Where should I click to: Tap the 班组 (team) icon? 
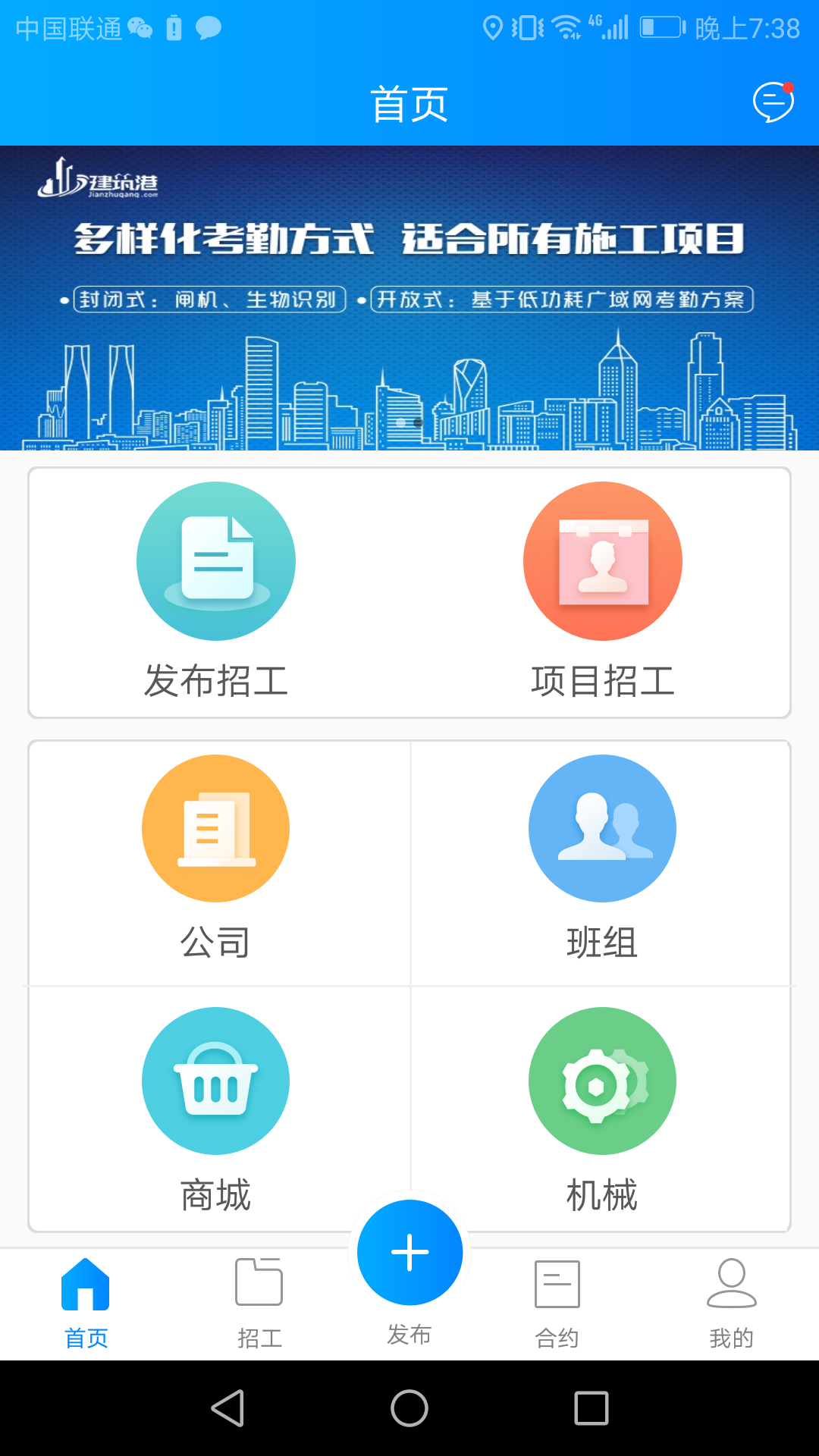(603, 829)
